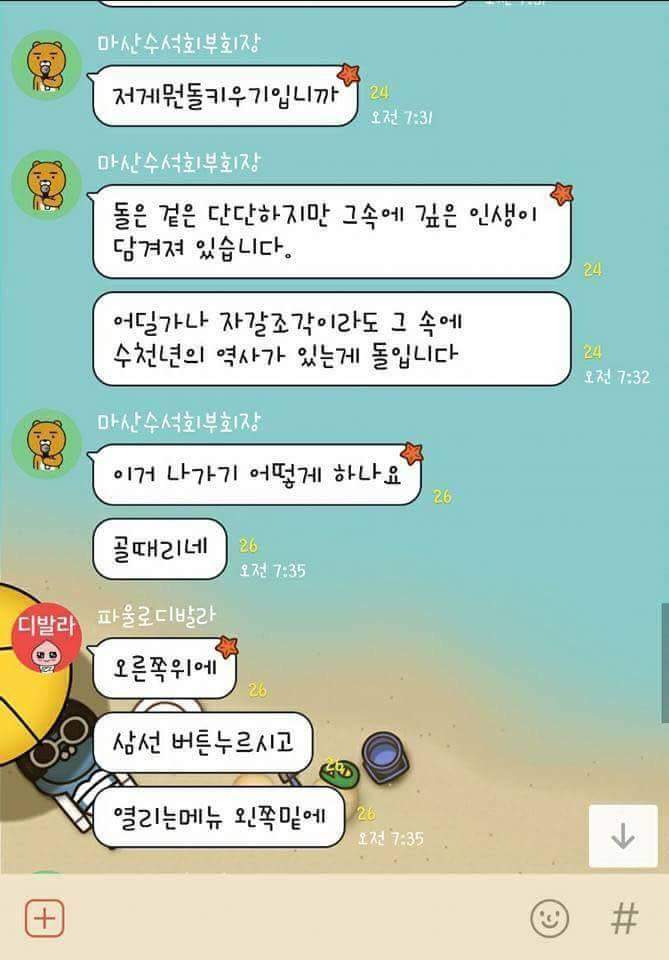Viewport: 669px width, 960px height.
Task: Open 파울로디발라's profile picture
Action: tap(45, 637)
